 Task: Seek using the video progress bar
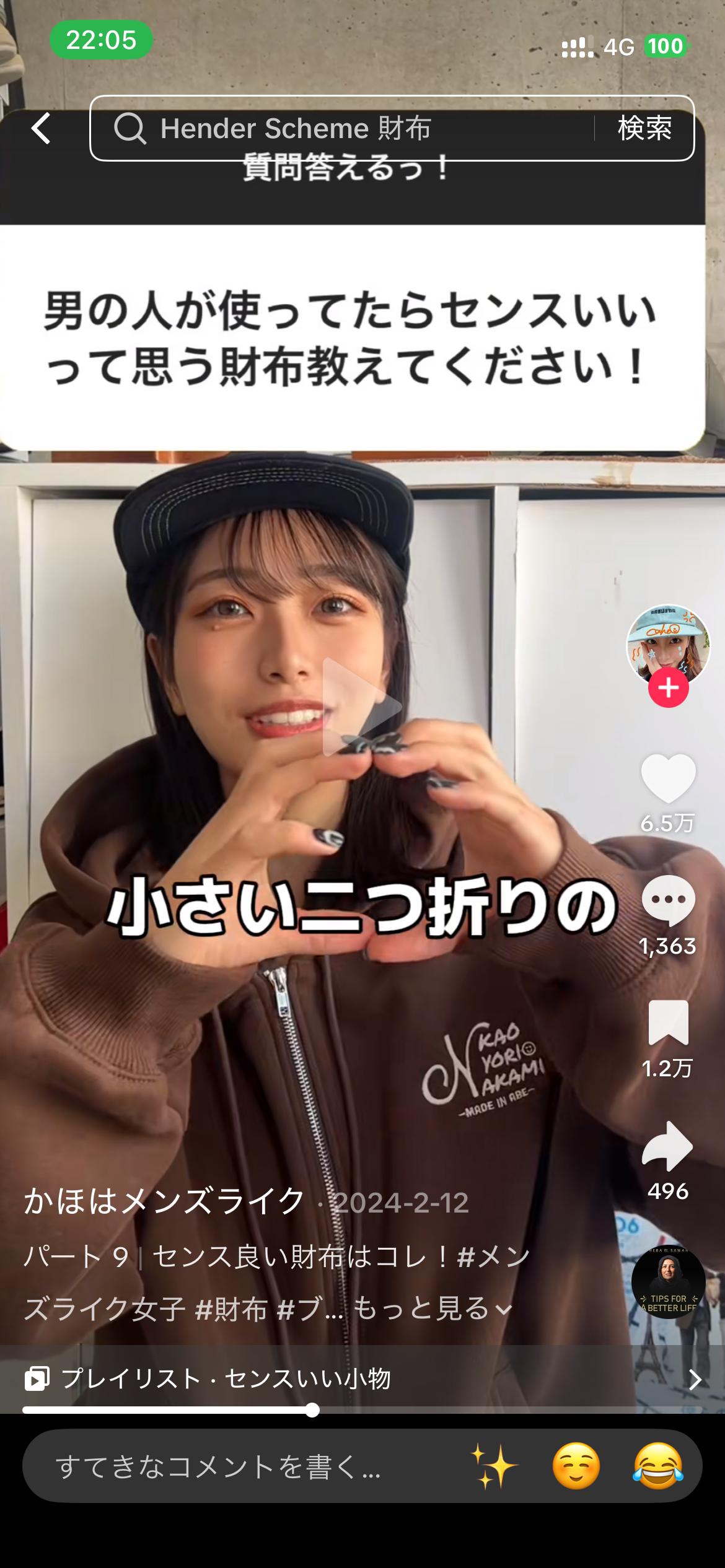coord(312,1411)
